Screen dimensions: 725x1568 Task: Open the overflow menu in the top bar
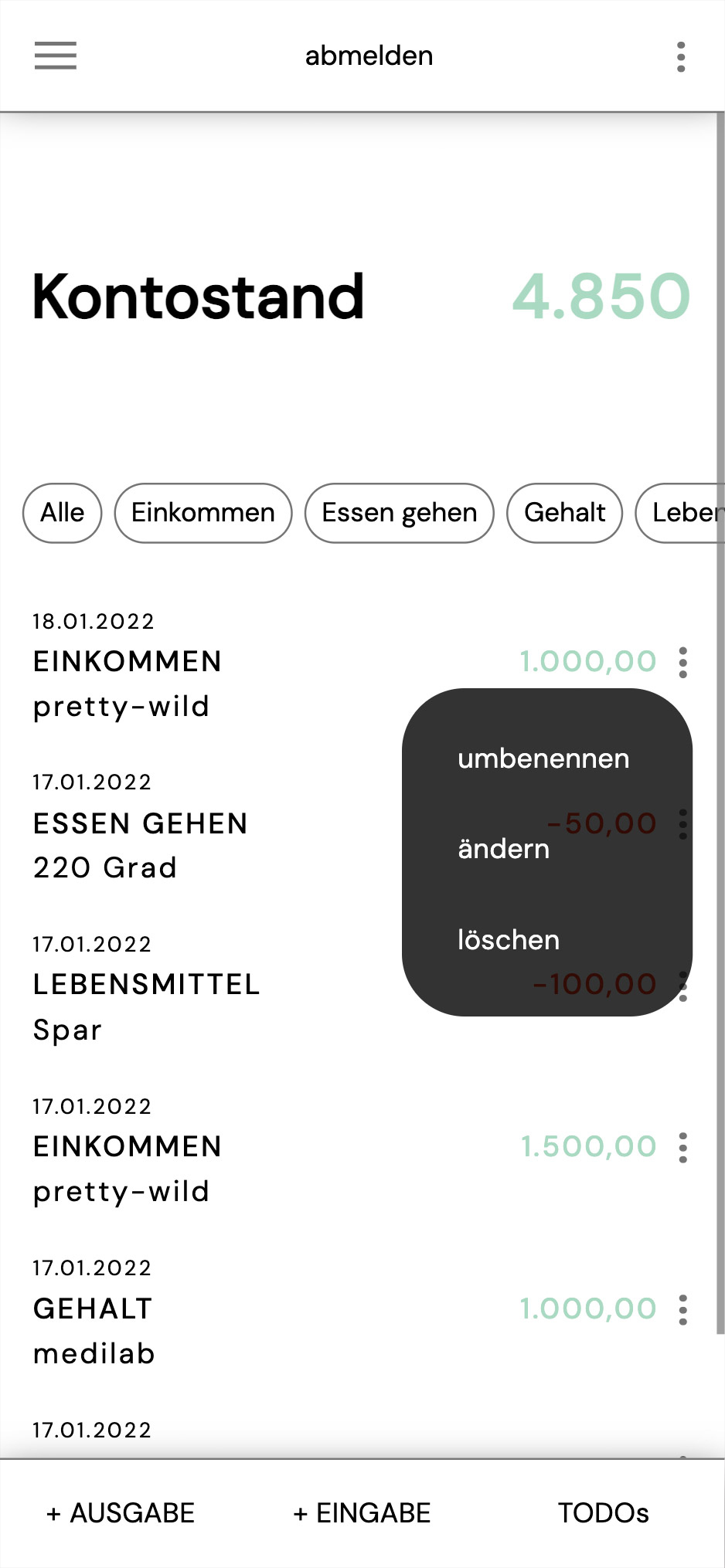pyautogui.click(x=681, y=56)
